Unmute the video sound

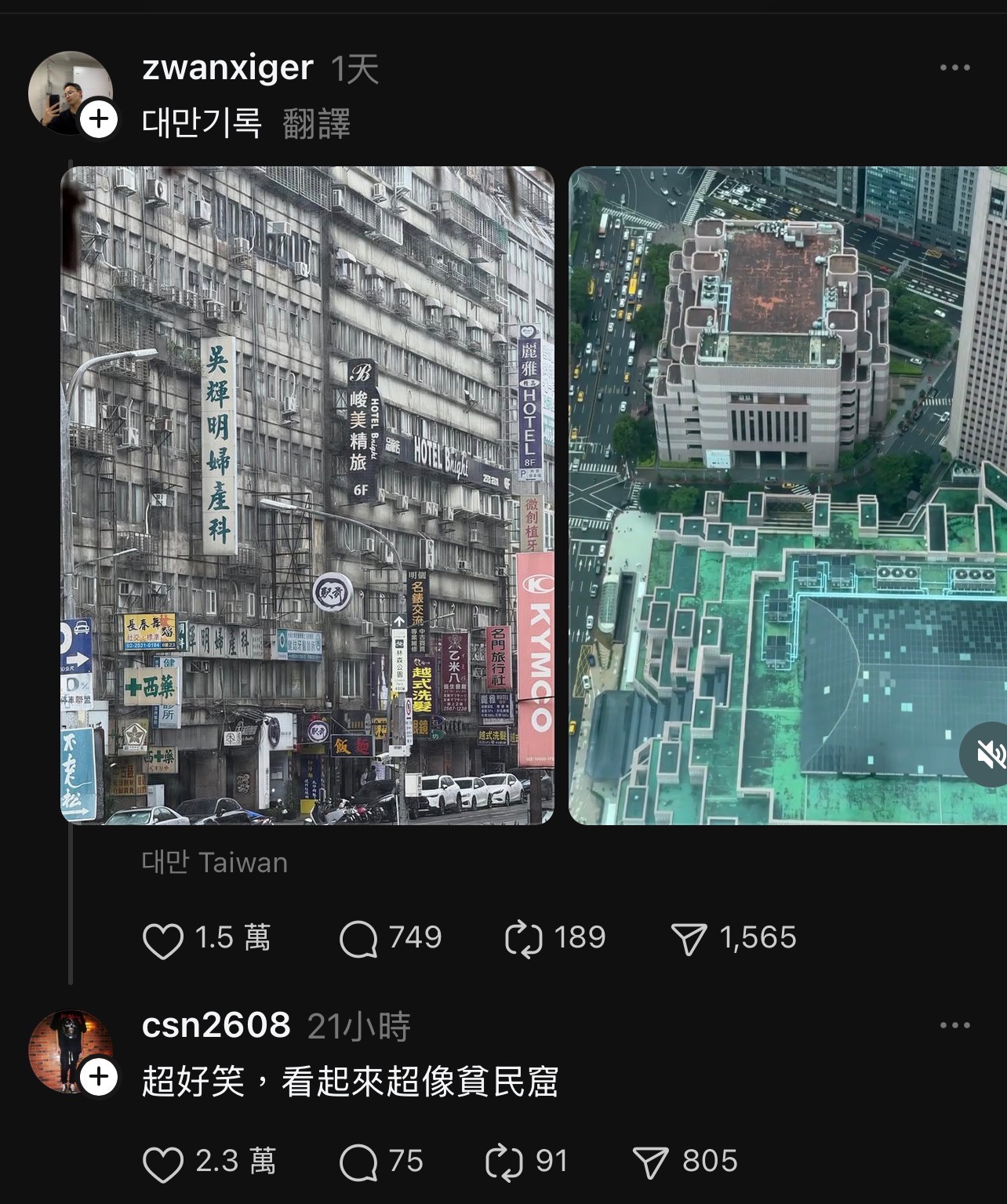click(987, 754)
